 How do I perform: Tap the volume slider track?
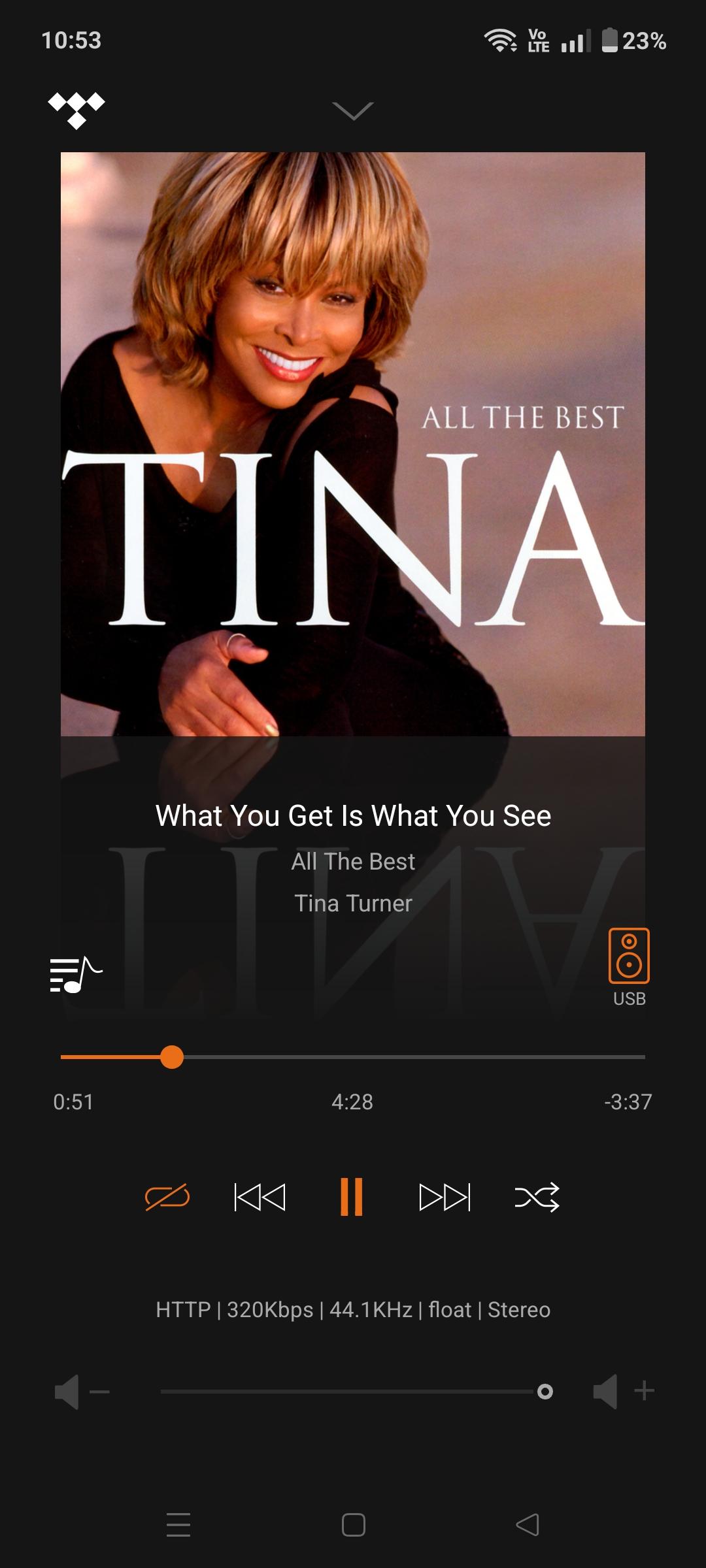346,1392
